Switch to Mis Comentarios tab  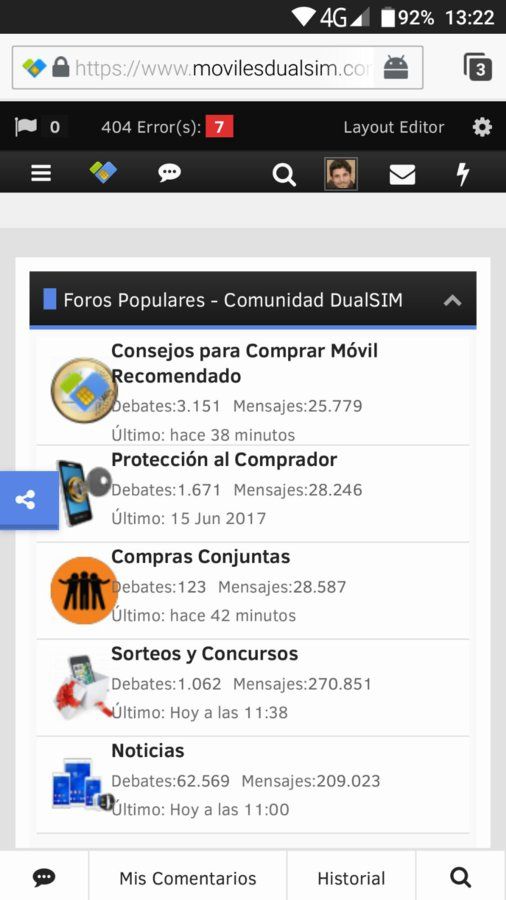(x=188, y=878)
